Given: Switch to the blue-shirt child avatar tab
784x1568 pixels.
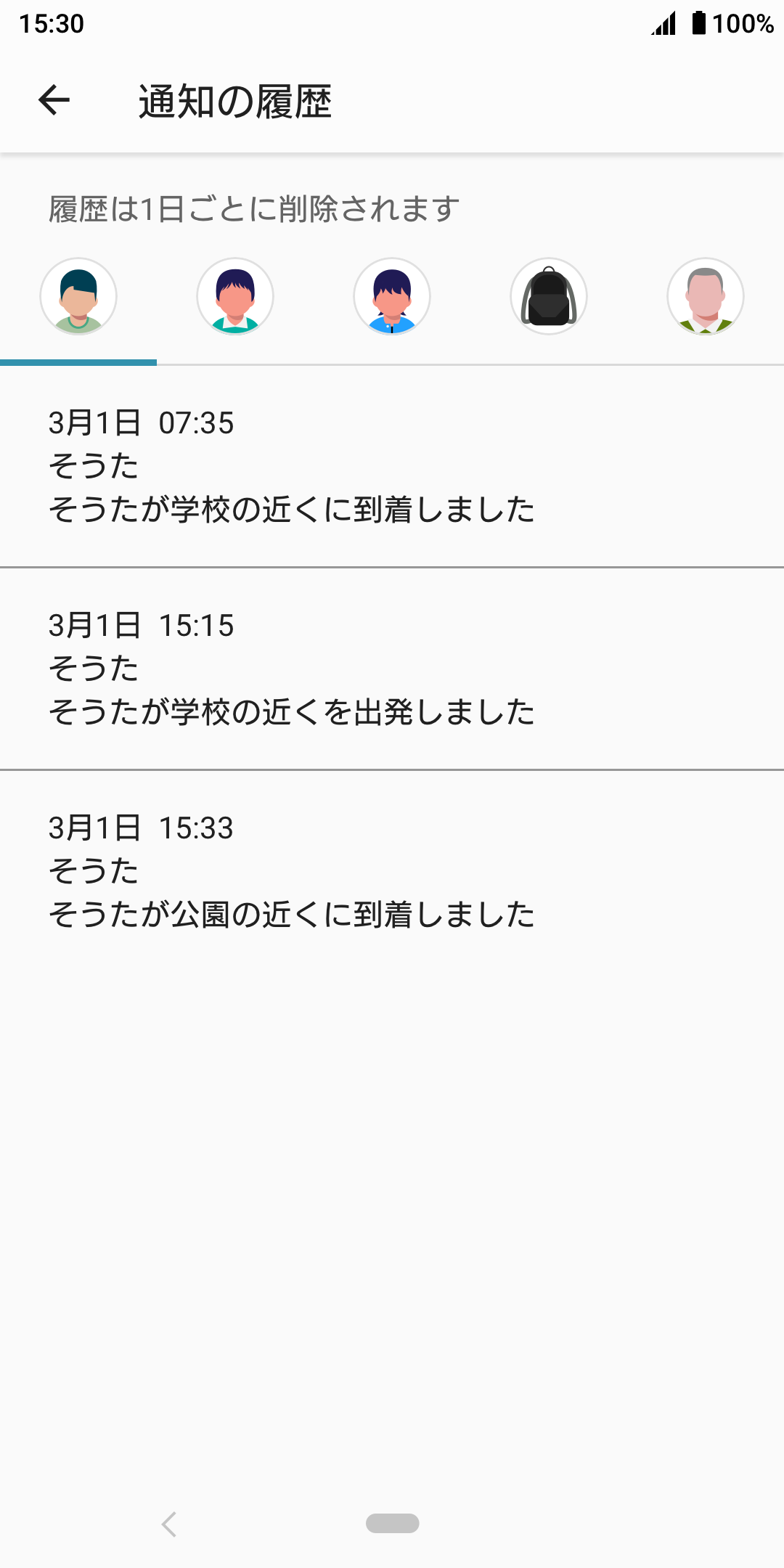Looking at the screenshot, I should 392,296.
